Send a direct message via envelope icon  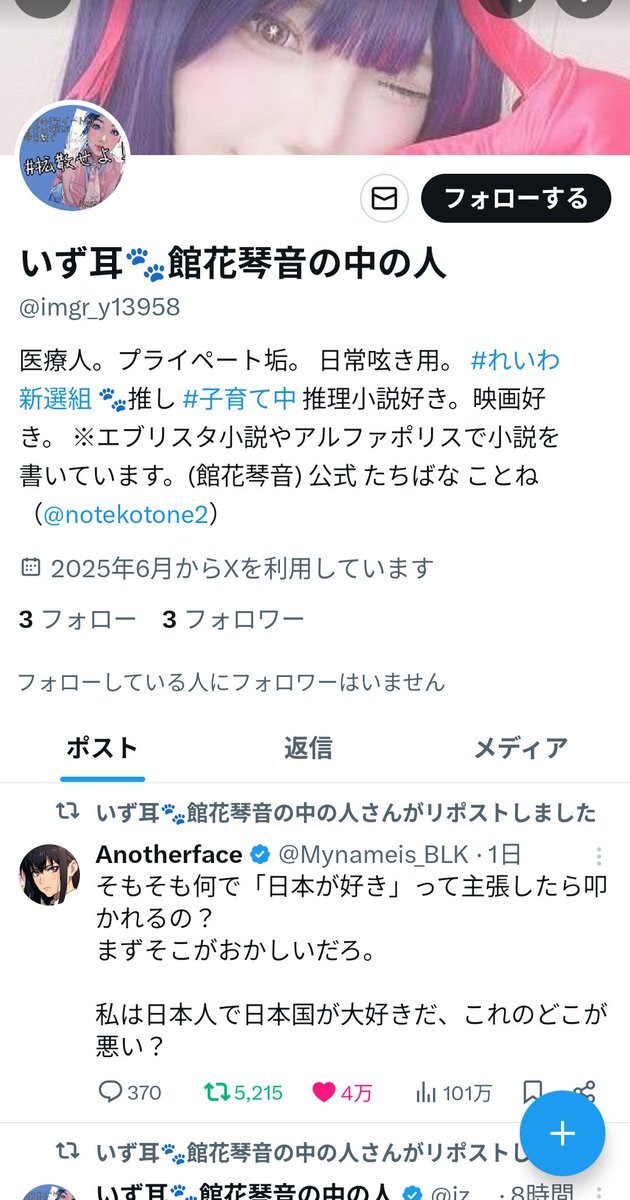[384, 198]
